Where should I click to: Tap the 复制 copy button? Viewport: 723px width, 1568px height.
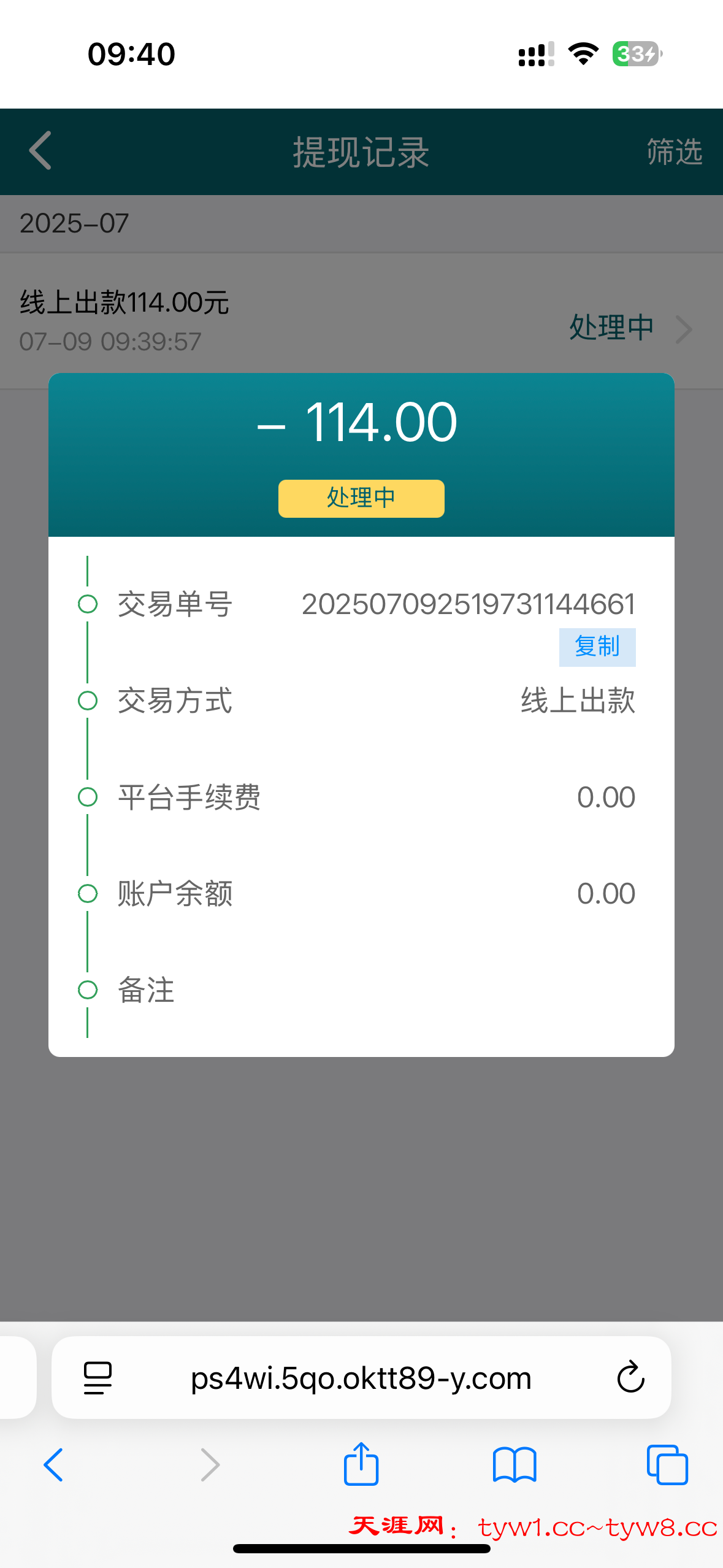click(597, 646)
